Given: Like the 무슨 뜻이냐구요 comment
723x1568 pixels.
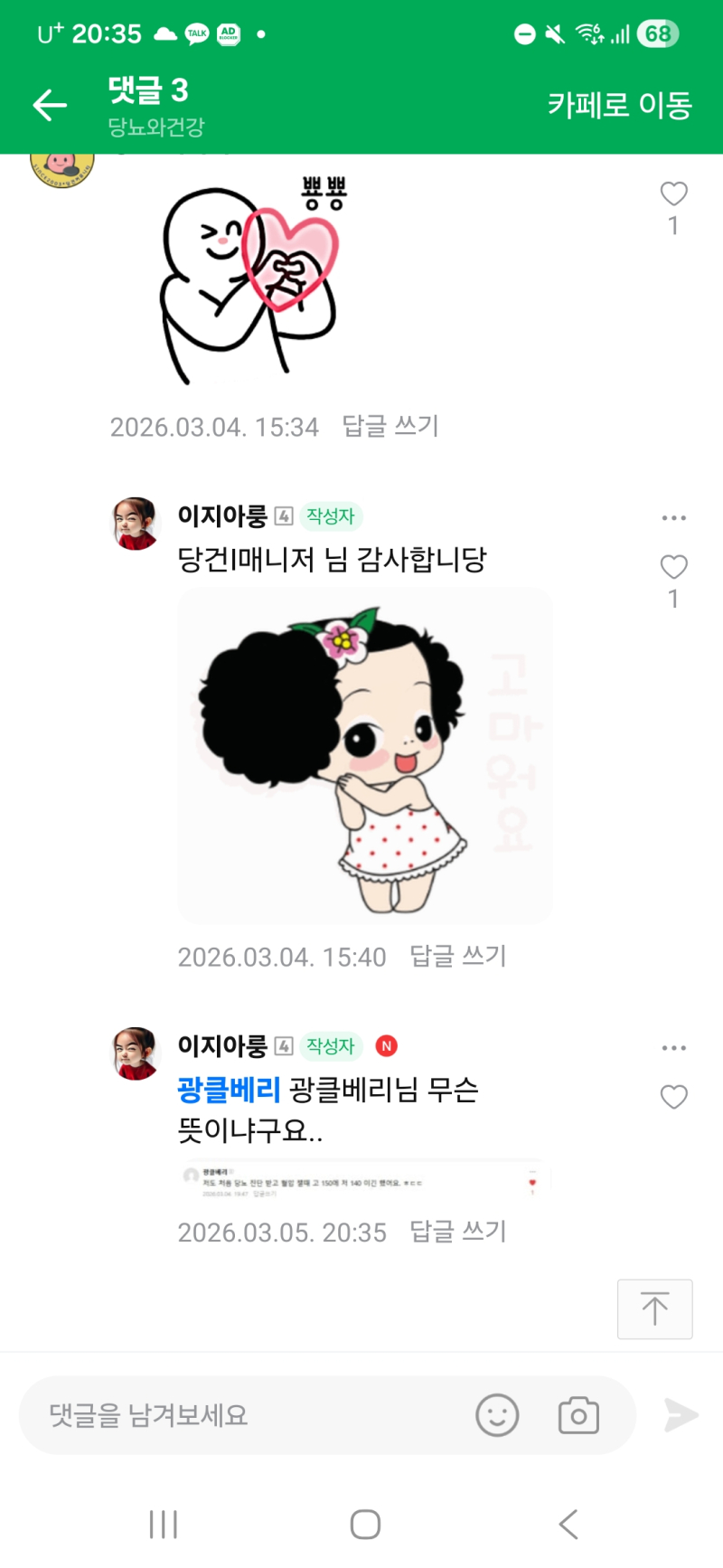Looking at the screenshot, I should tap(673, 1097).
